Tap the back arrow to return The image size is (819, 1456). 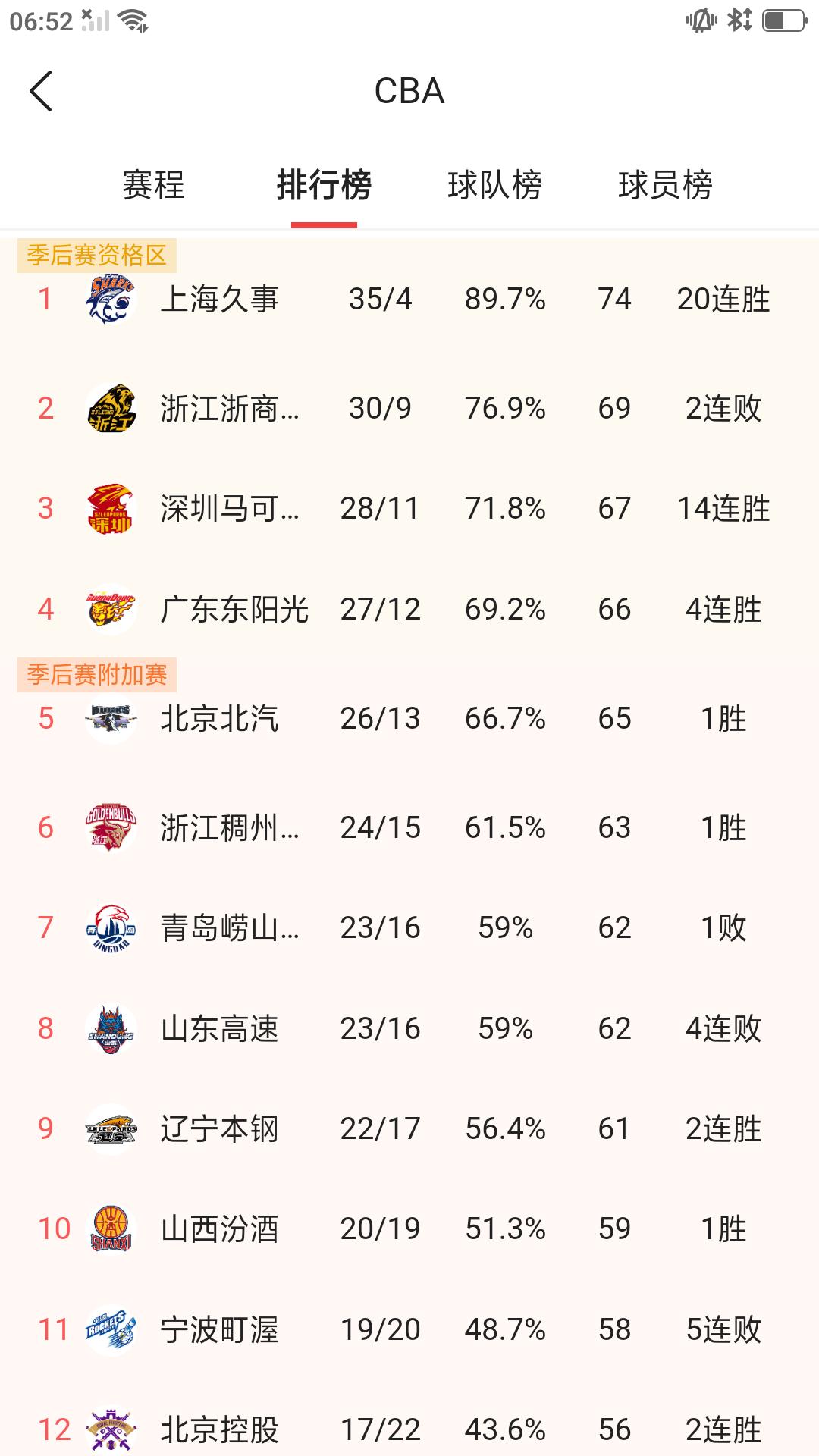tap(40, 91)
